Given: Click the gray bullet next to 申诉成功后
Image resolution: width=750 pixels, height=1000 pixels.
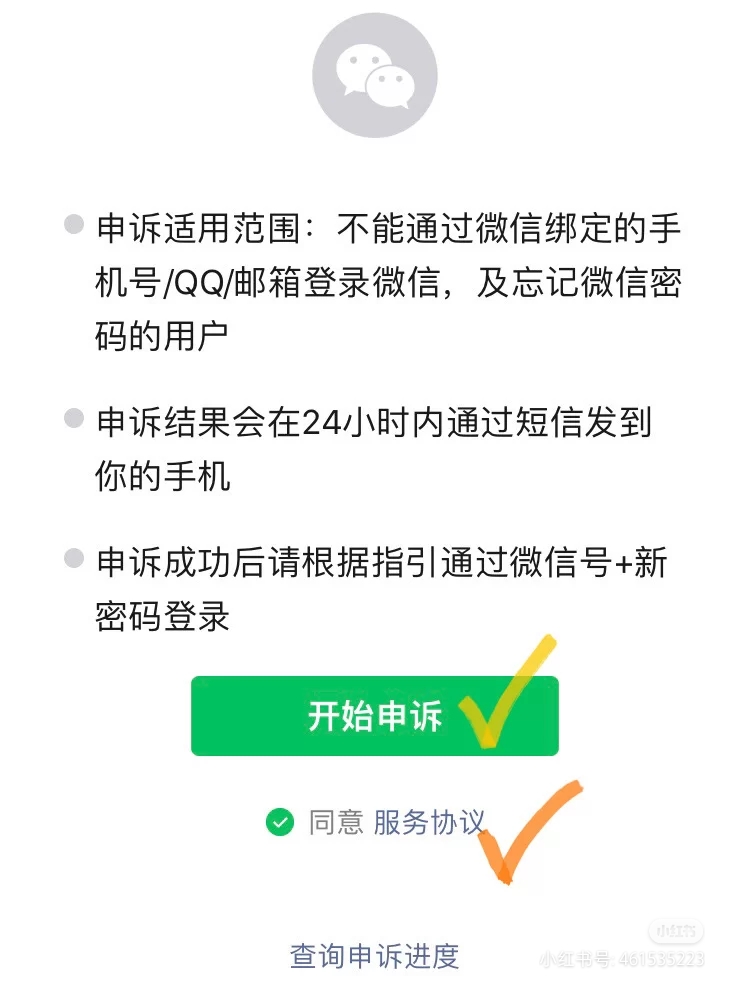Looking at the screenshot, I should pos(75,557).
